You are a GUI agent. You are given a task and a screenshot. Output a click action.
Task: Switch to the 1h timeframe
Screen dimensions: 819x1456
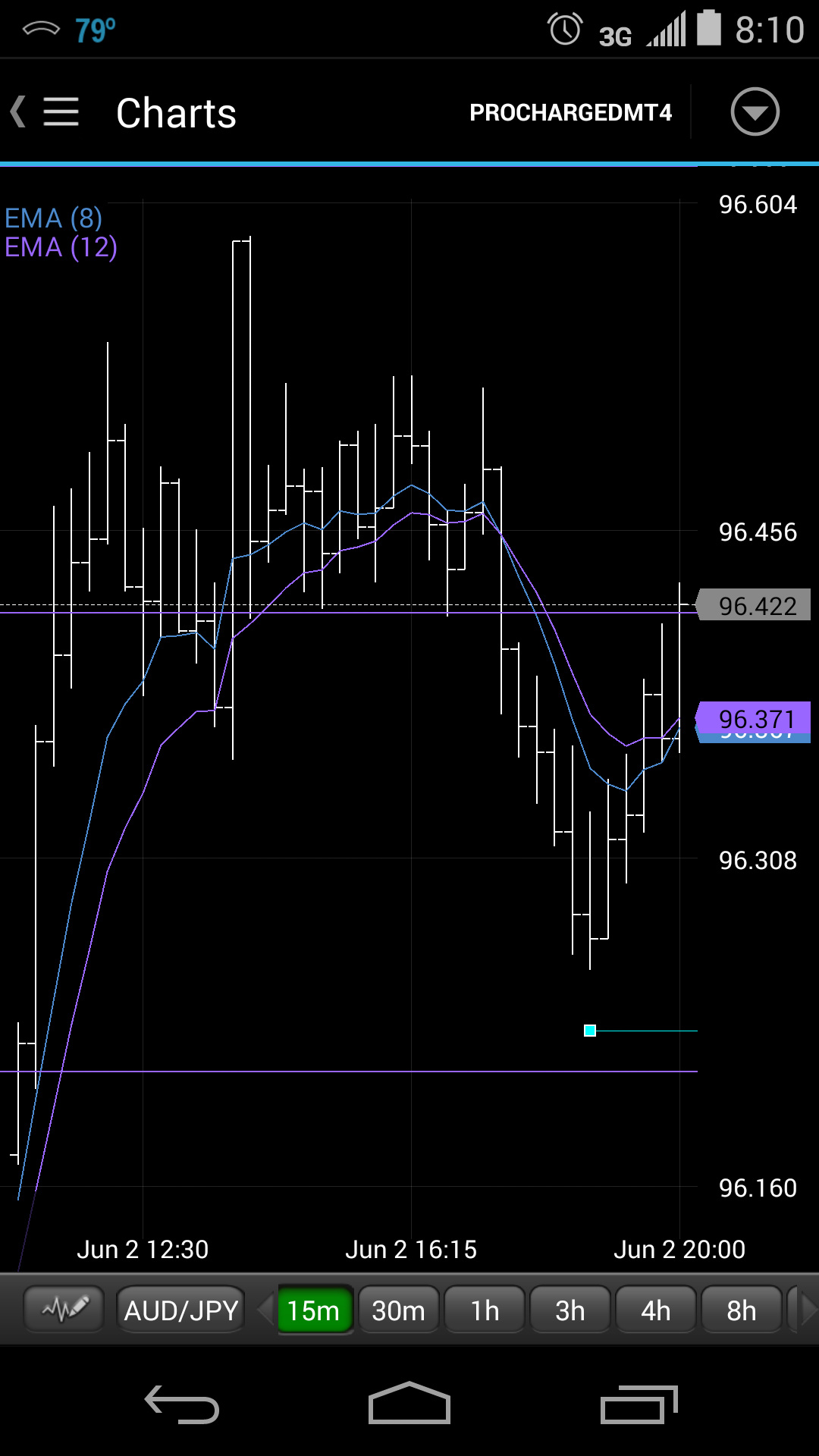click(x=485, y=1310)
